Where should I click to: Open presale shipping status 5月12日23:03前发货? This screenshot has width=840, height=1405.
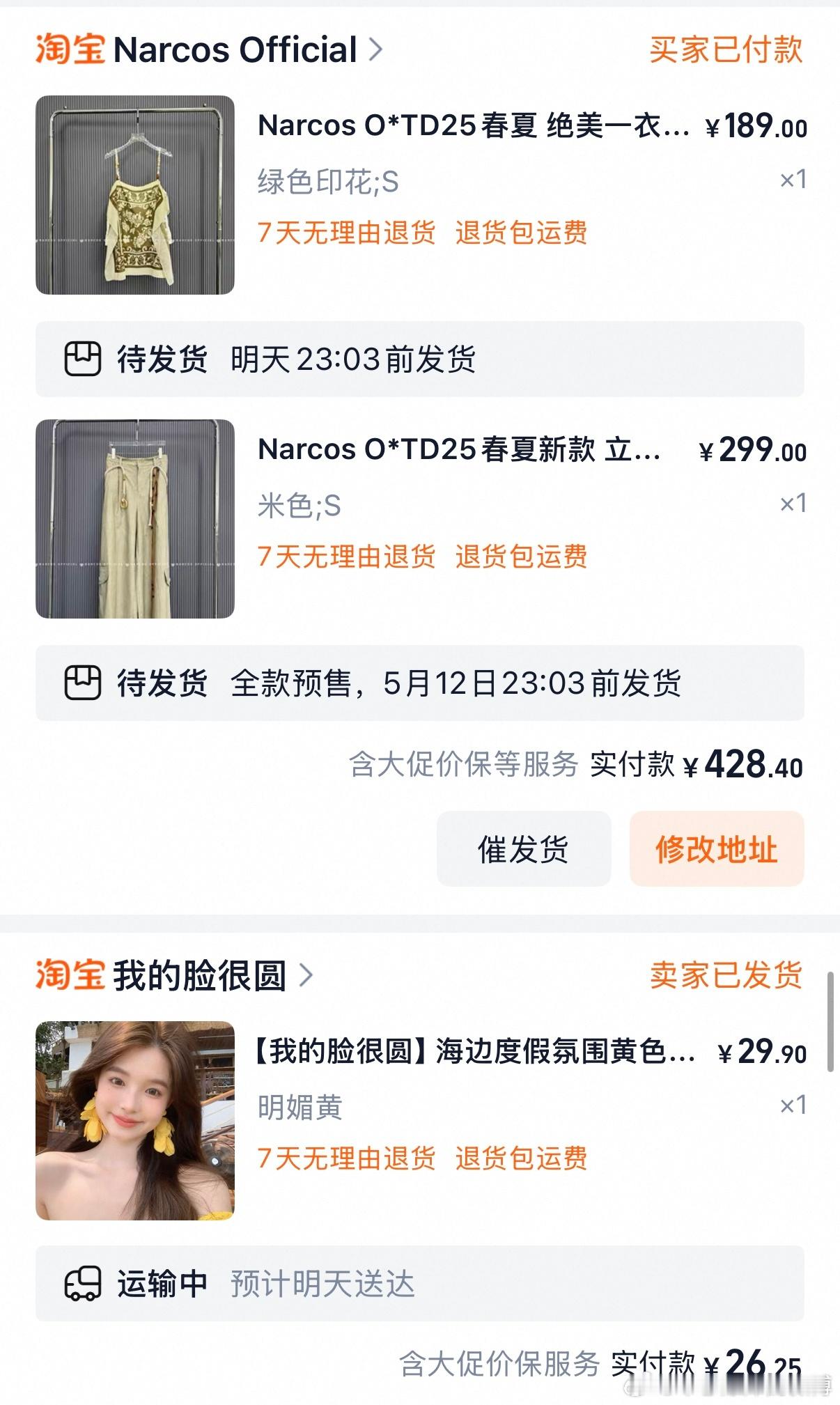[420, 683]
